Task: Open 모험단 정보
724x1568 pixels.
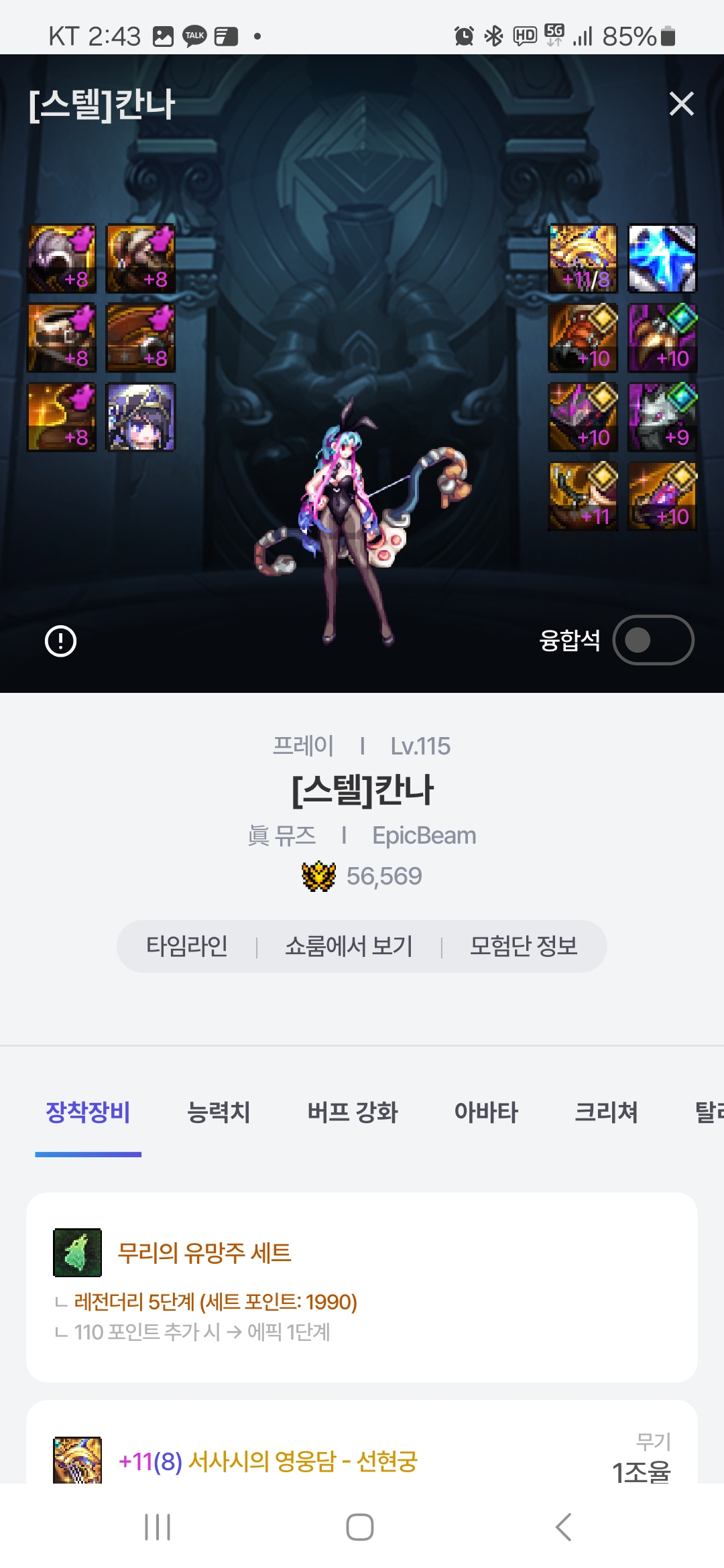Action: point(523,946)
